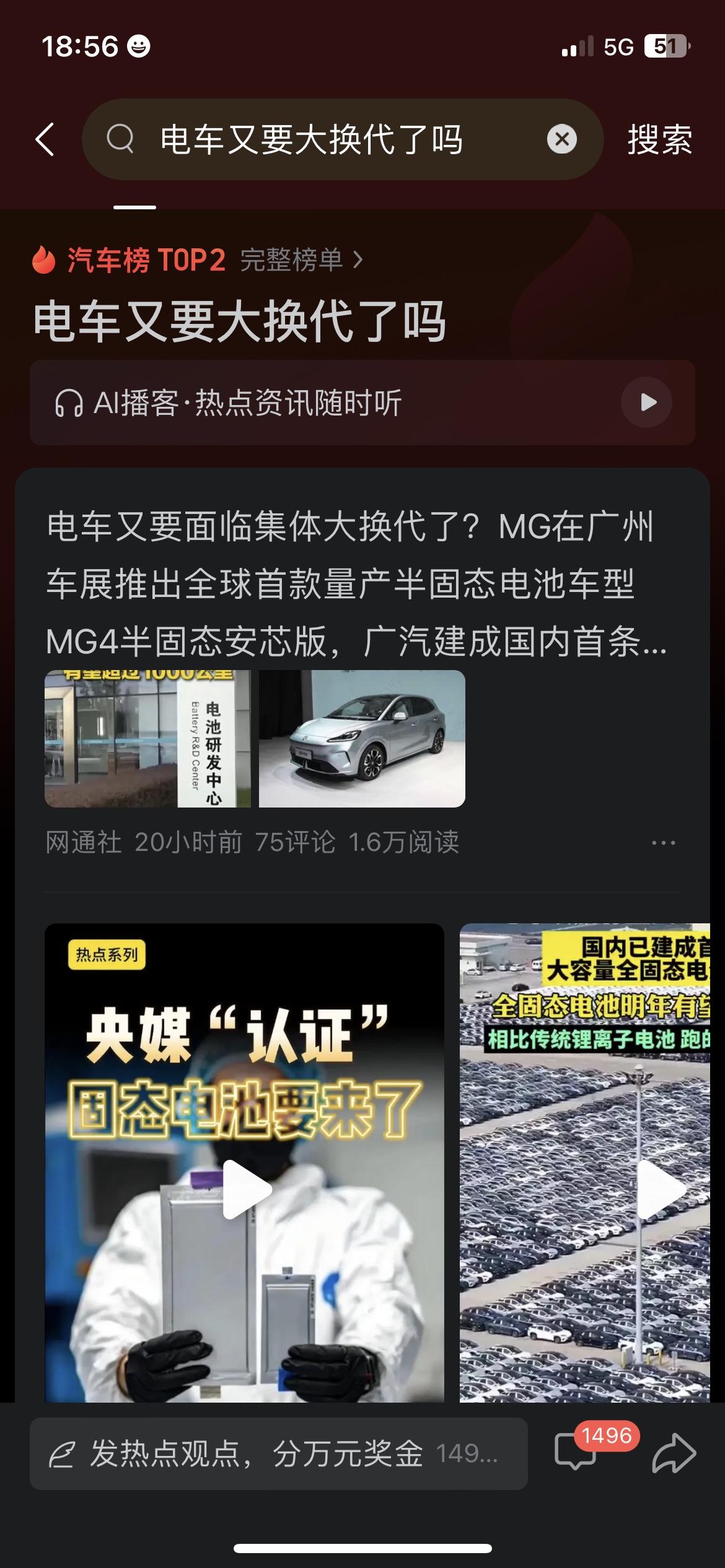Tap the back arrow to return
Screen dimensions: 725x1568
(x=45, y=141)
